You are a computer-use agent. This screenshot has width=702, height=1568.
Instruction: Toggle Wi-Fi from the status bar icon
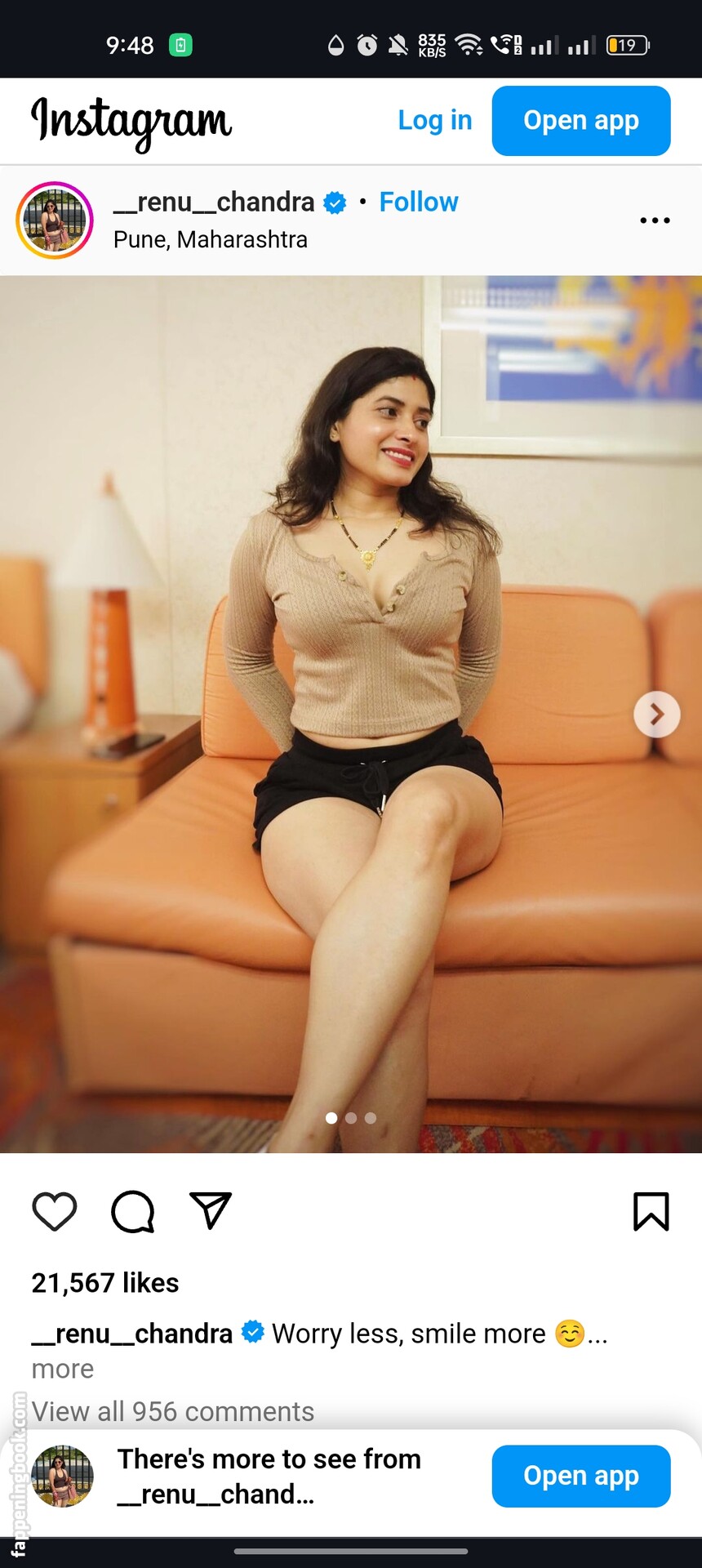point(467,45)
